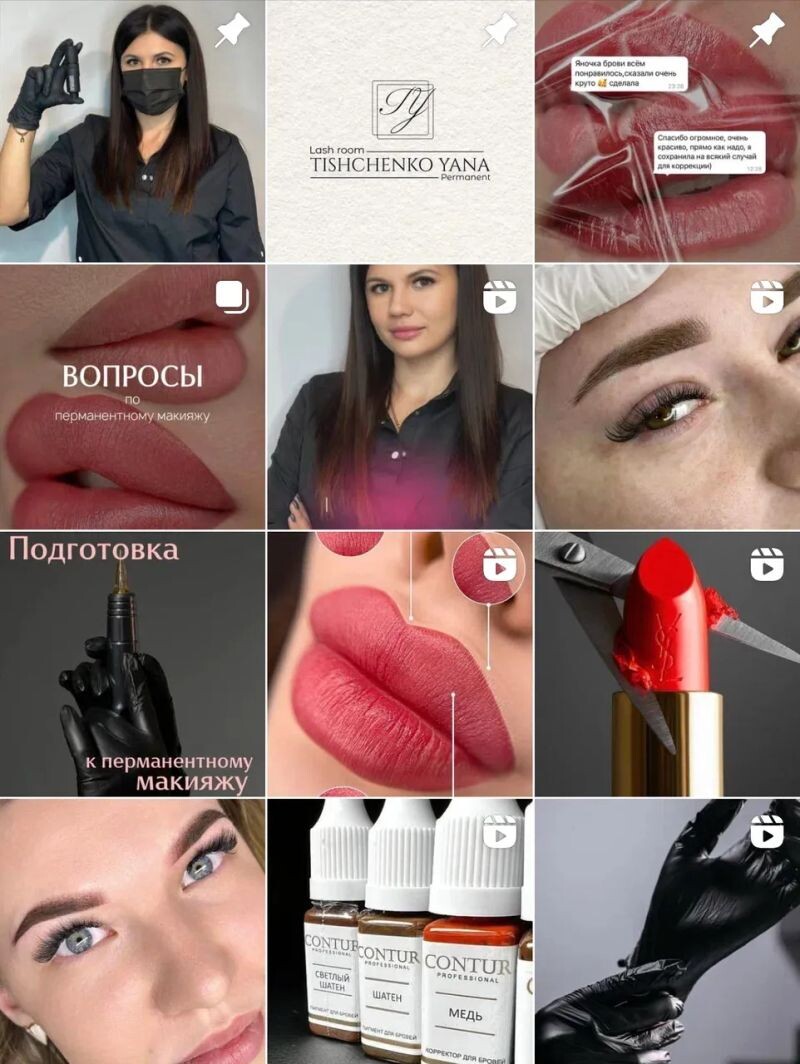This screenshot has width=800, height=1064.
Task: Open pinned Lash room Tishchenko Yana logo post
Action: point(400,131)
